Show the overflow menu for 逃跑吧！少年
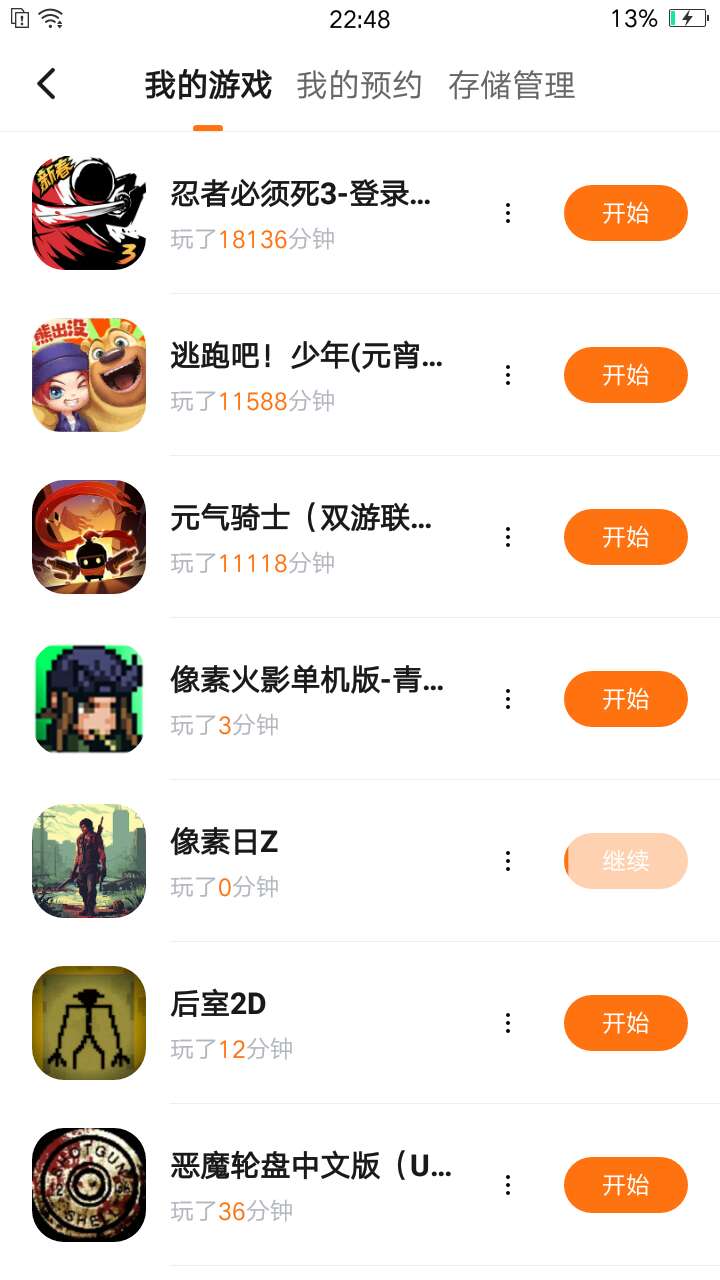This screenshot has width=720, height=1280. pyautogui.click(x=508, y=375)
